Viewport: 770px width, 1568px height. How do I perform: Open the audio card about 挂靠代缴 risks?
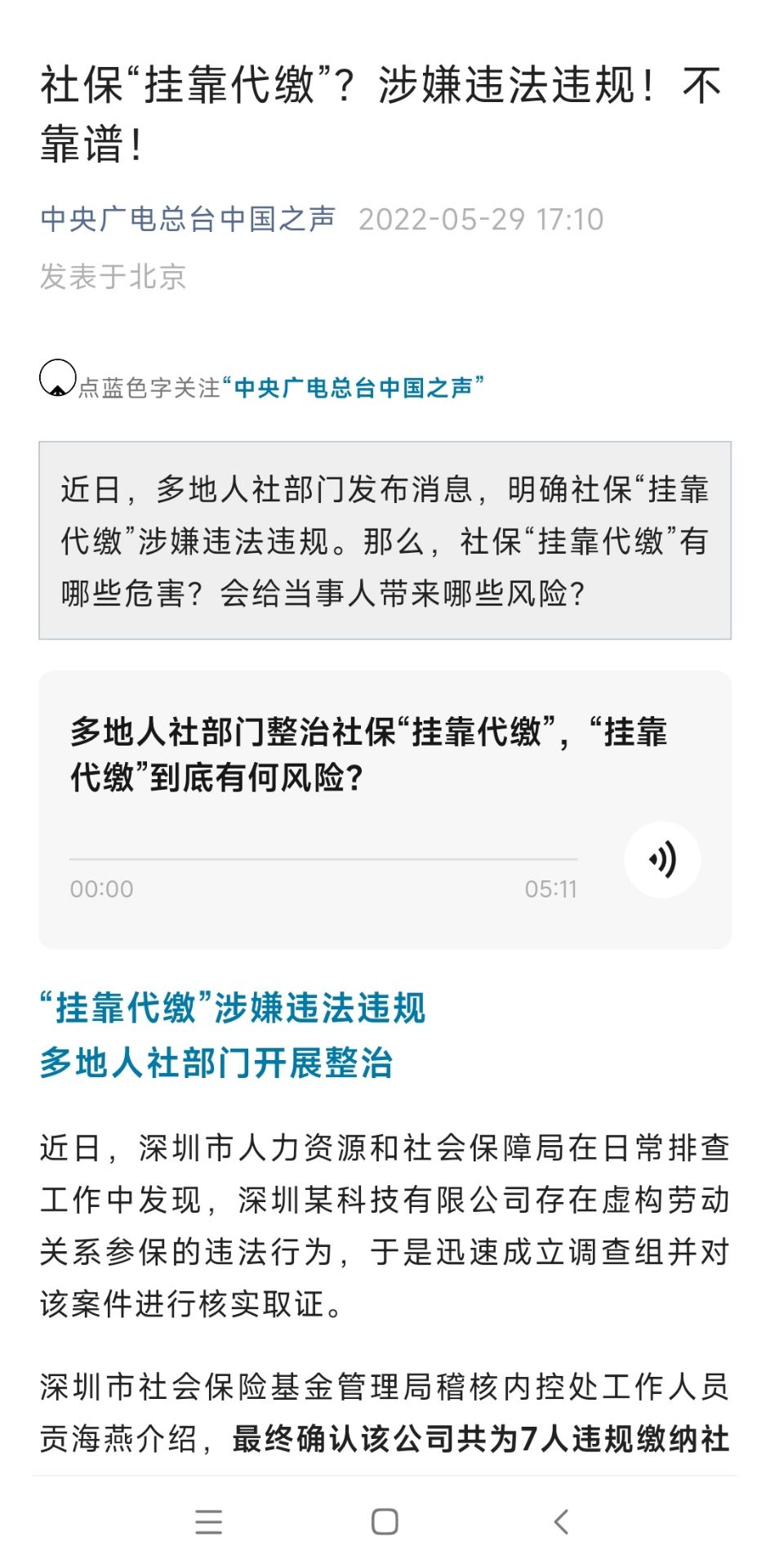[367, 755]
